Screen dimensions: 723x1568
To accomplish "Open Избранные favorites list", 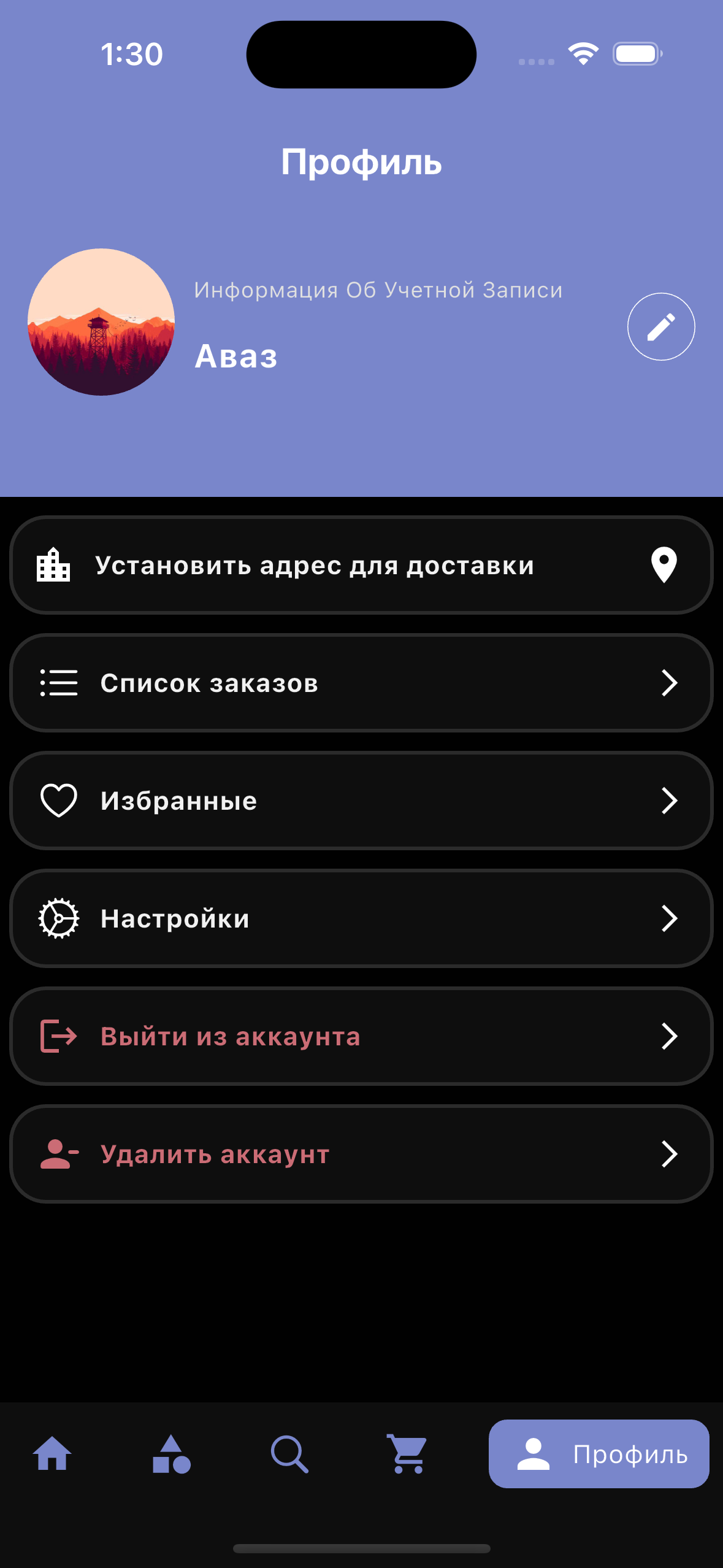I will [x=361, y=801].
